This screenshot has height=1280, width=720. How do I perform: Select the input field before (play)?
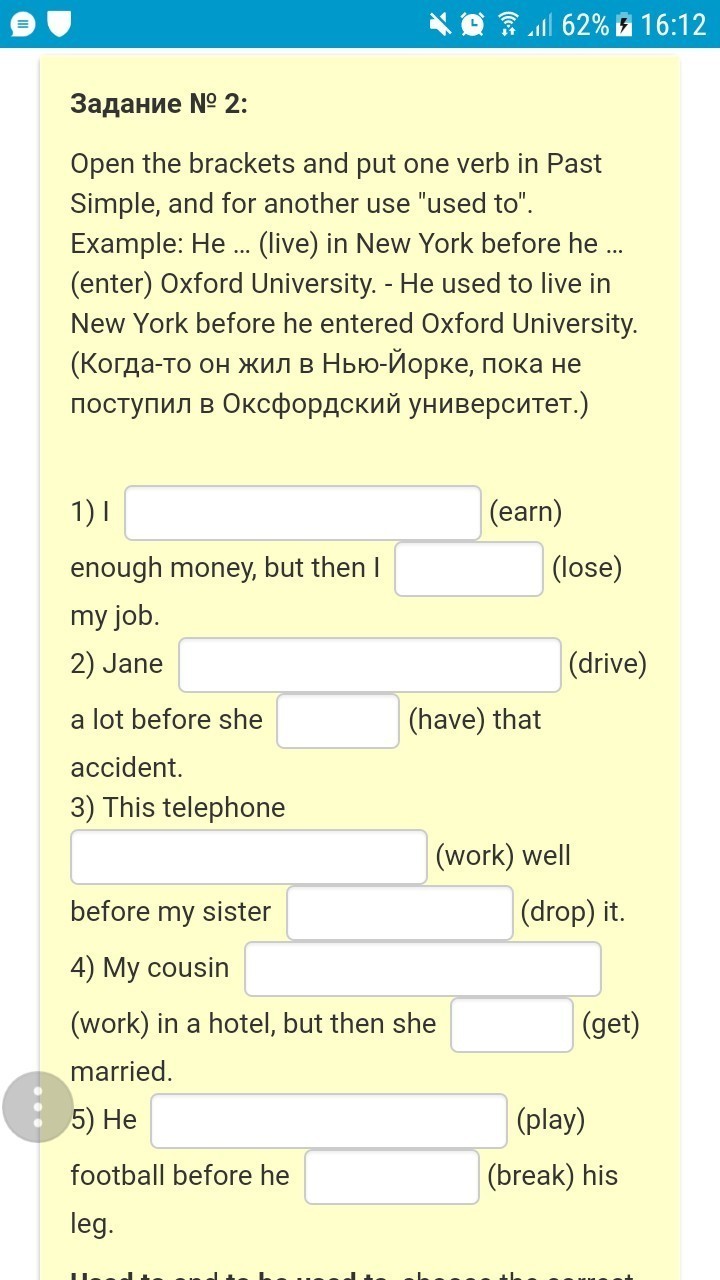[329, 1121]
